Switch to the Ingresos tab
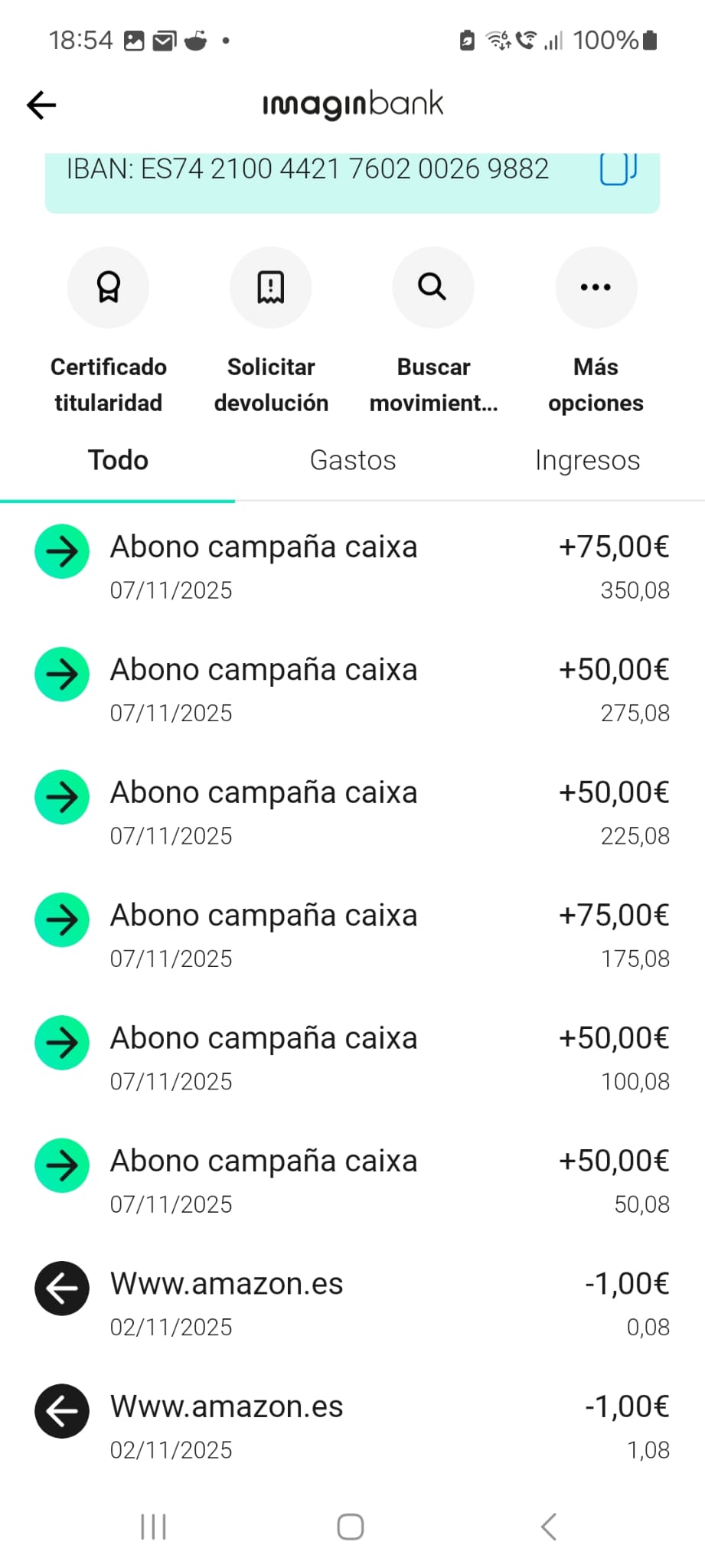The image size is (705, 1568). click(x=587, y=460)
